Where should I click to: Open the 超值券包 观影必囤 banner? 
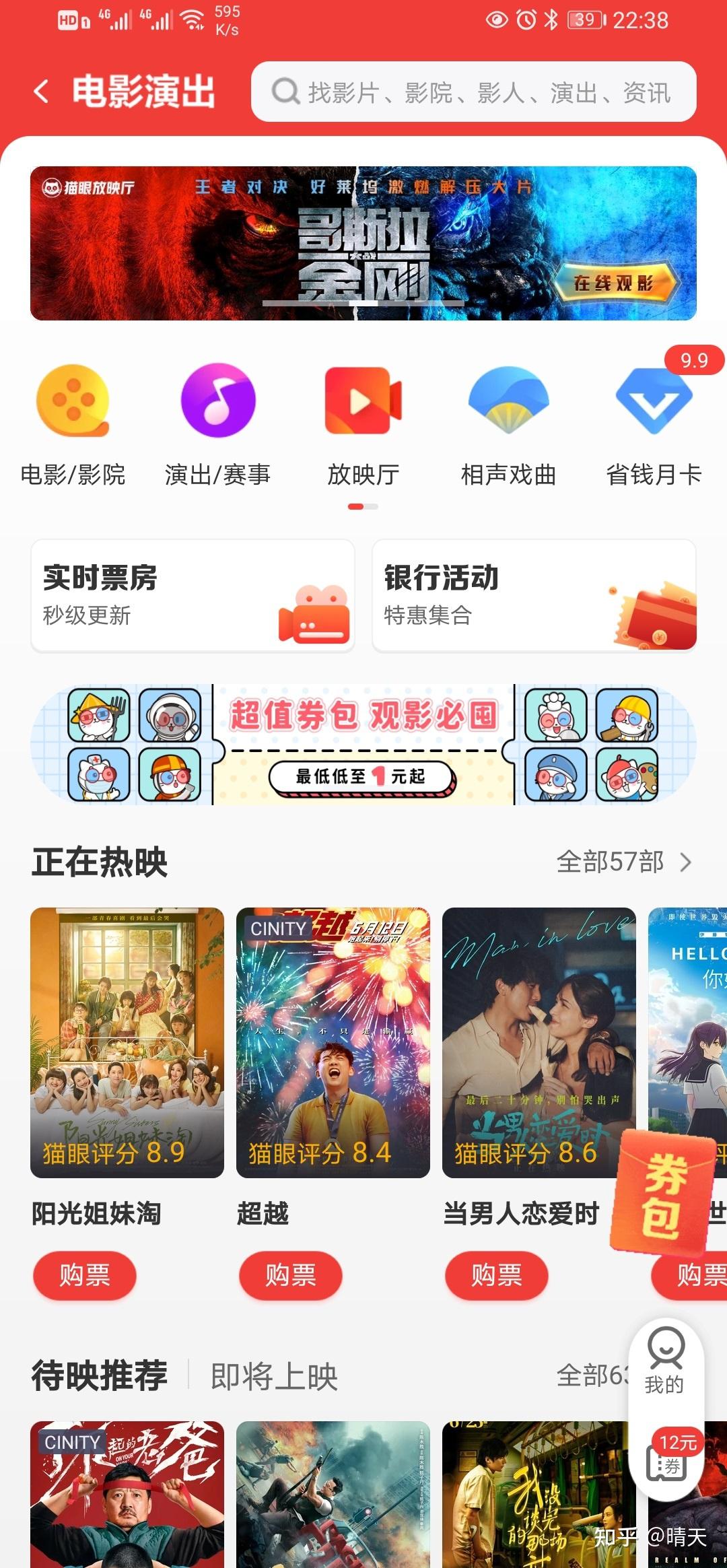click(363, 745)
